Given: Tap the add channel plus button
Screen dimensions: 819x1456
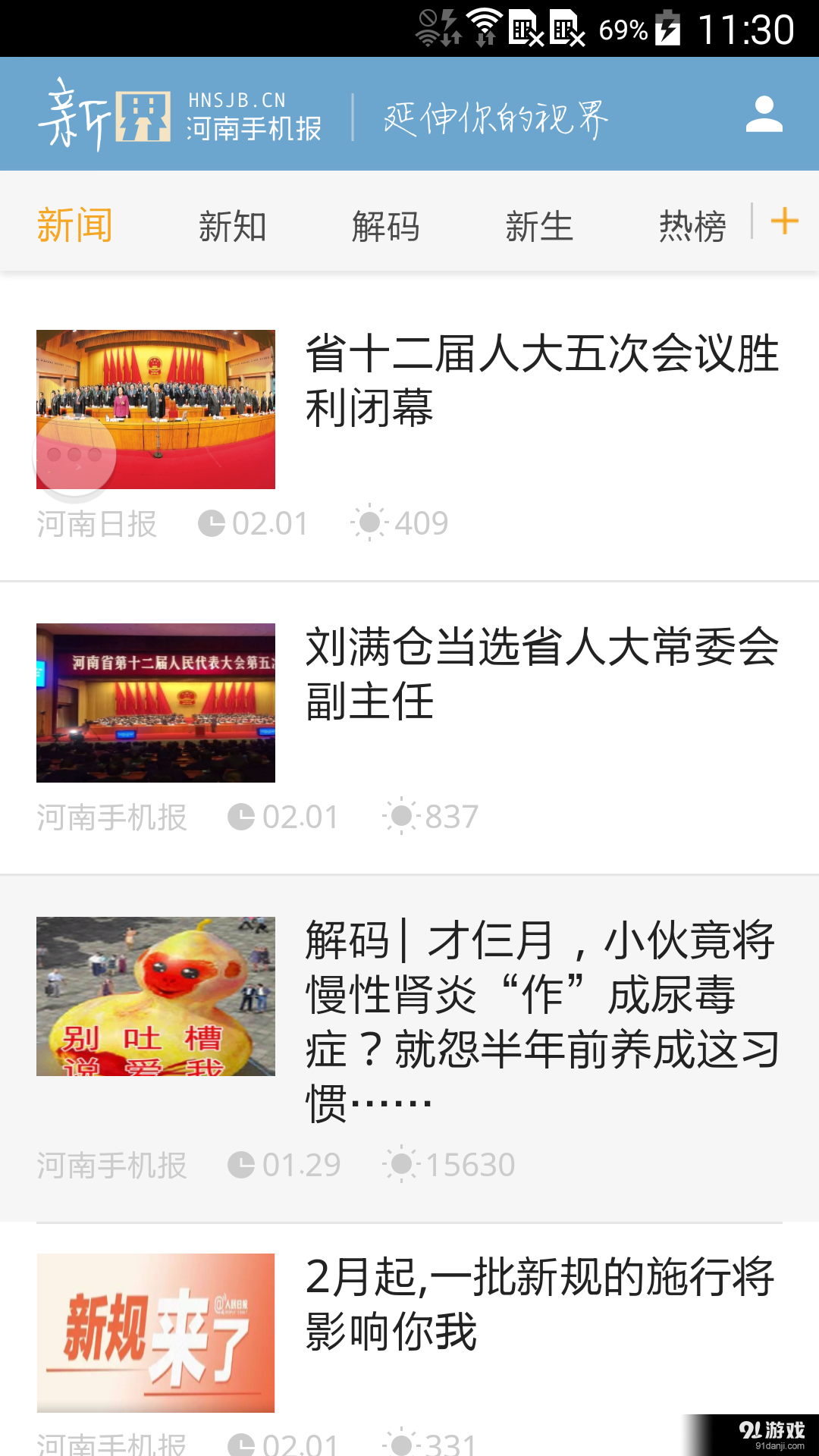Looking at the screenshot, I should click(x=786, y=222).
